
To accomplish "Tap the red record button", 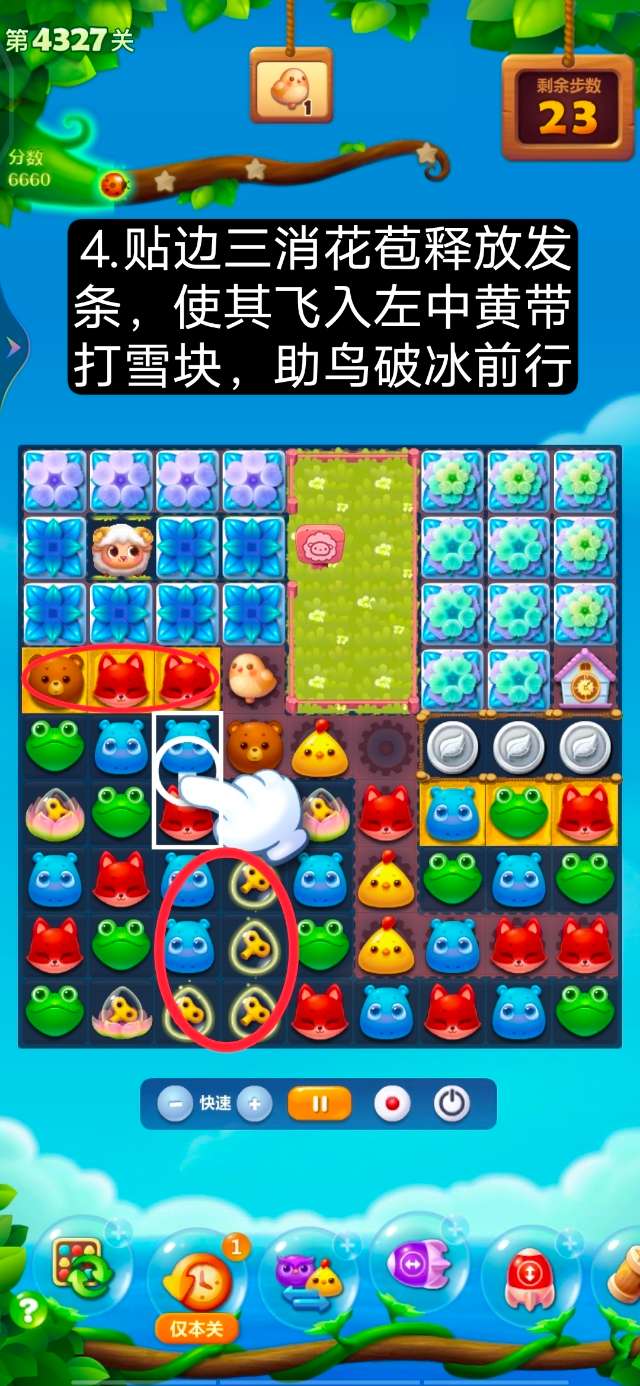I will pyautogui.click(x=392, y=1104).
